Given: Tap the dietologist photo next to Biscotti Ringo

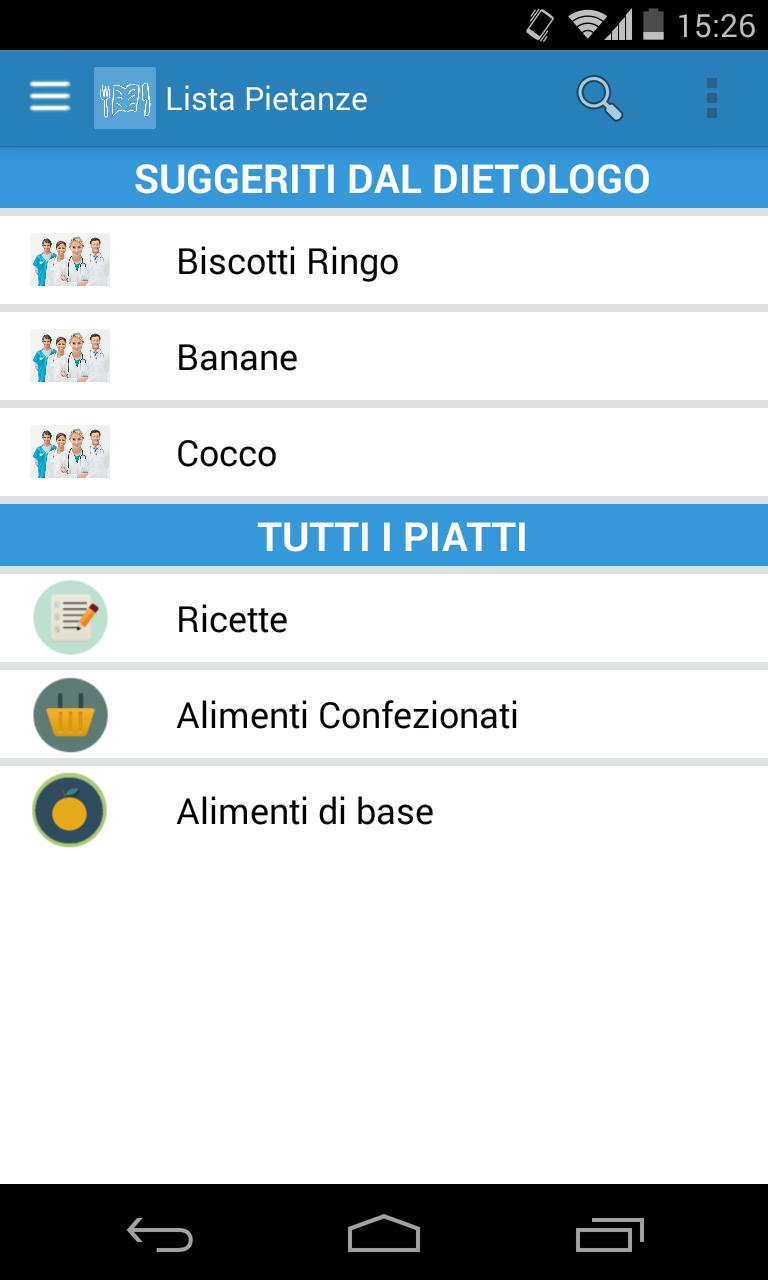Looking at the screenshot, I should pos(70,260).
